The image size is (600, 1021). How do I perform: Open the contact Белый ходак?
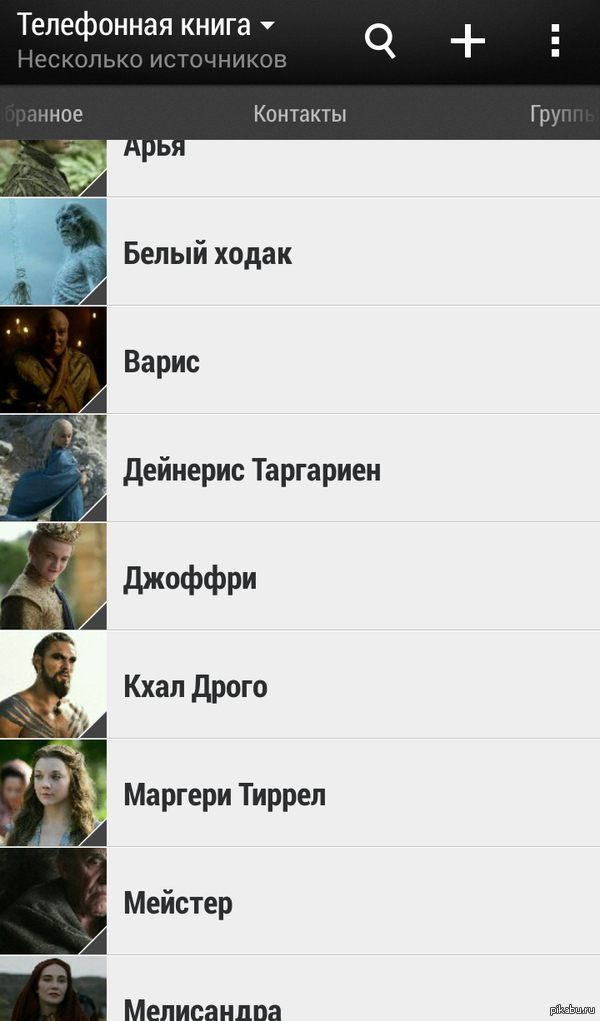pyautogui.click(x=350, y=253)
